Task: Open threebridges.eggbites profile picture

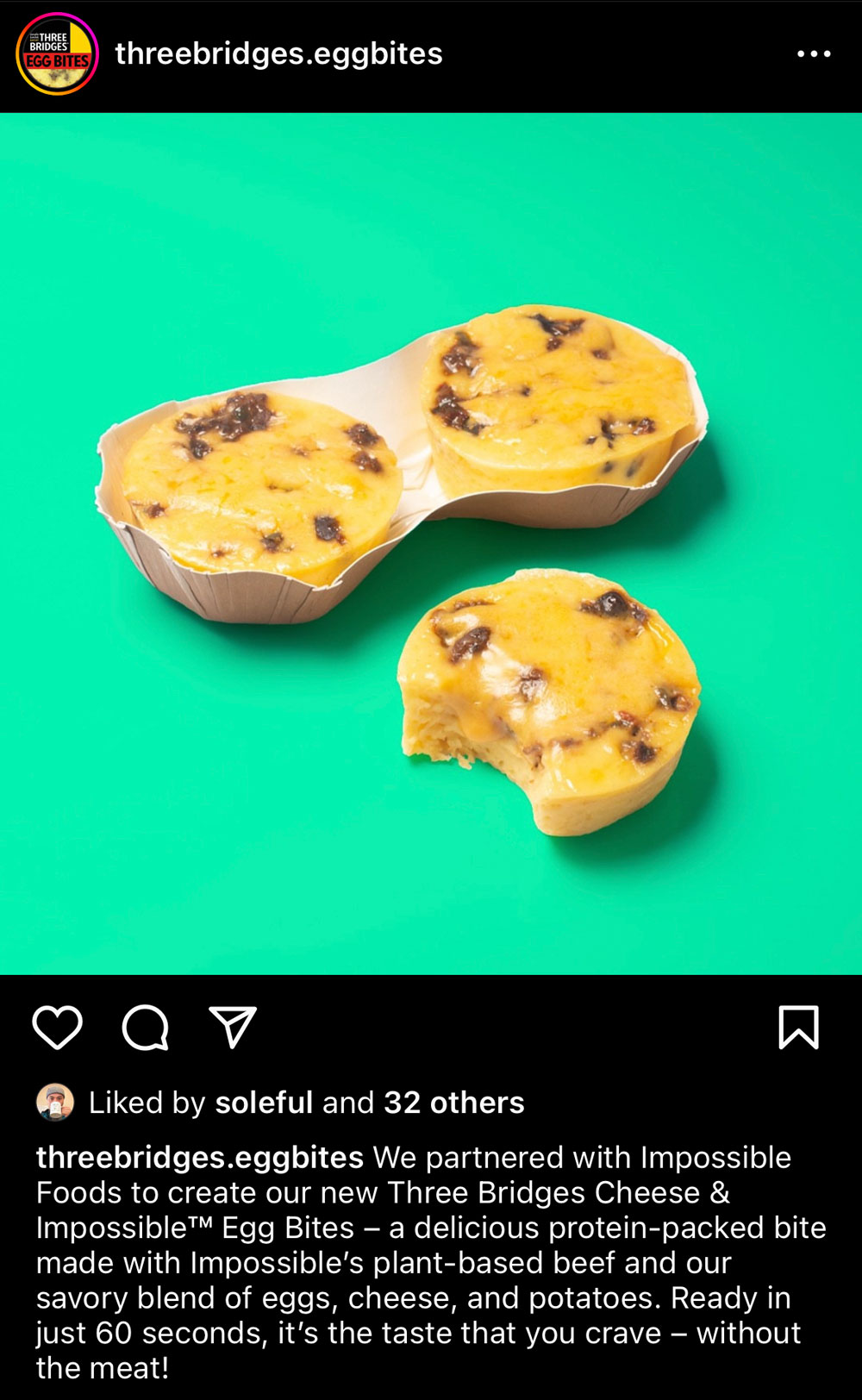Action: 57,53
